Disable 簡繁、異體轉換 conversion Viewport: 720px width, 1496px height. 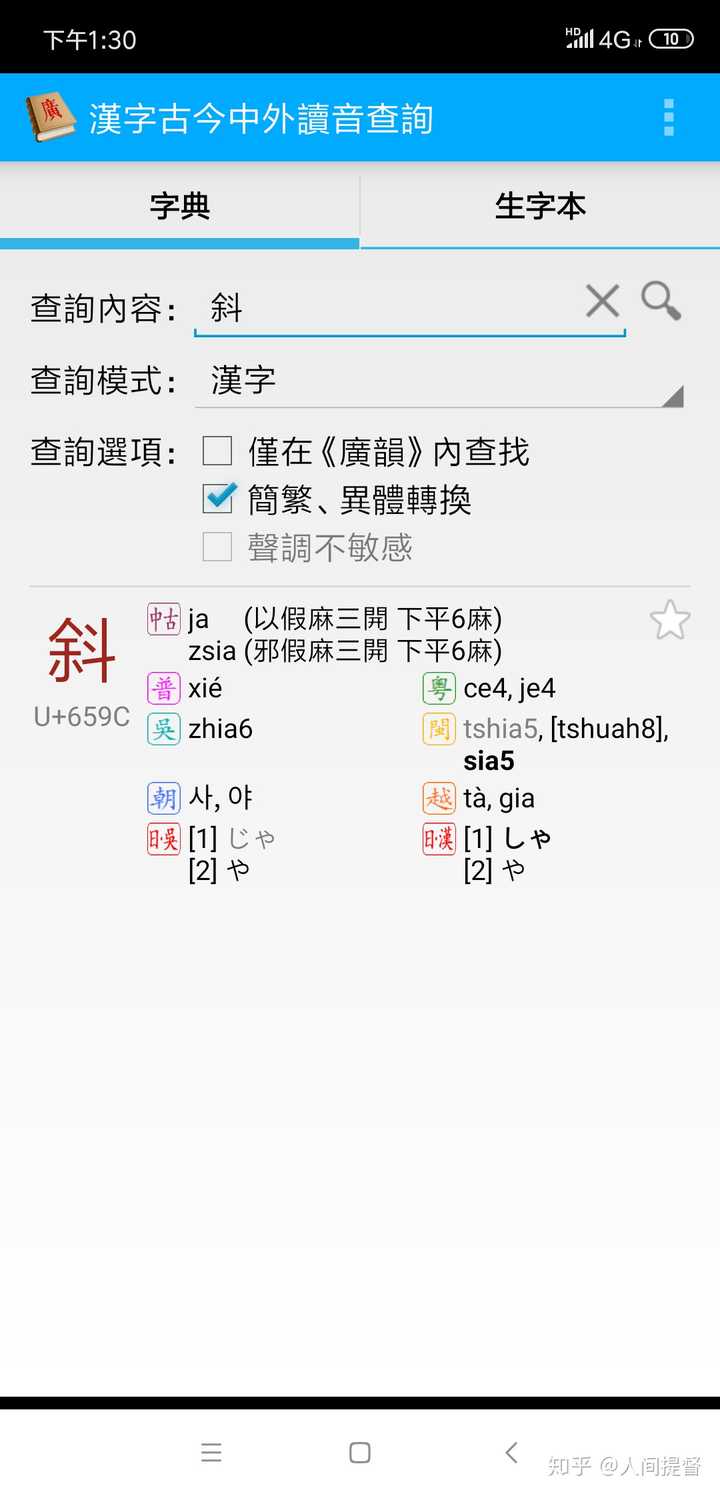click(x=216, y=499)
